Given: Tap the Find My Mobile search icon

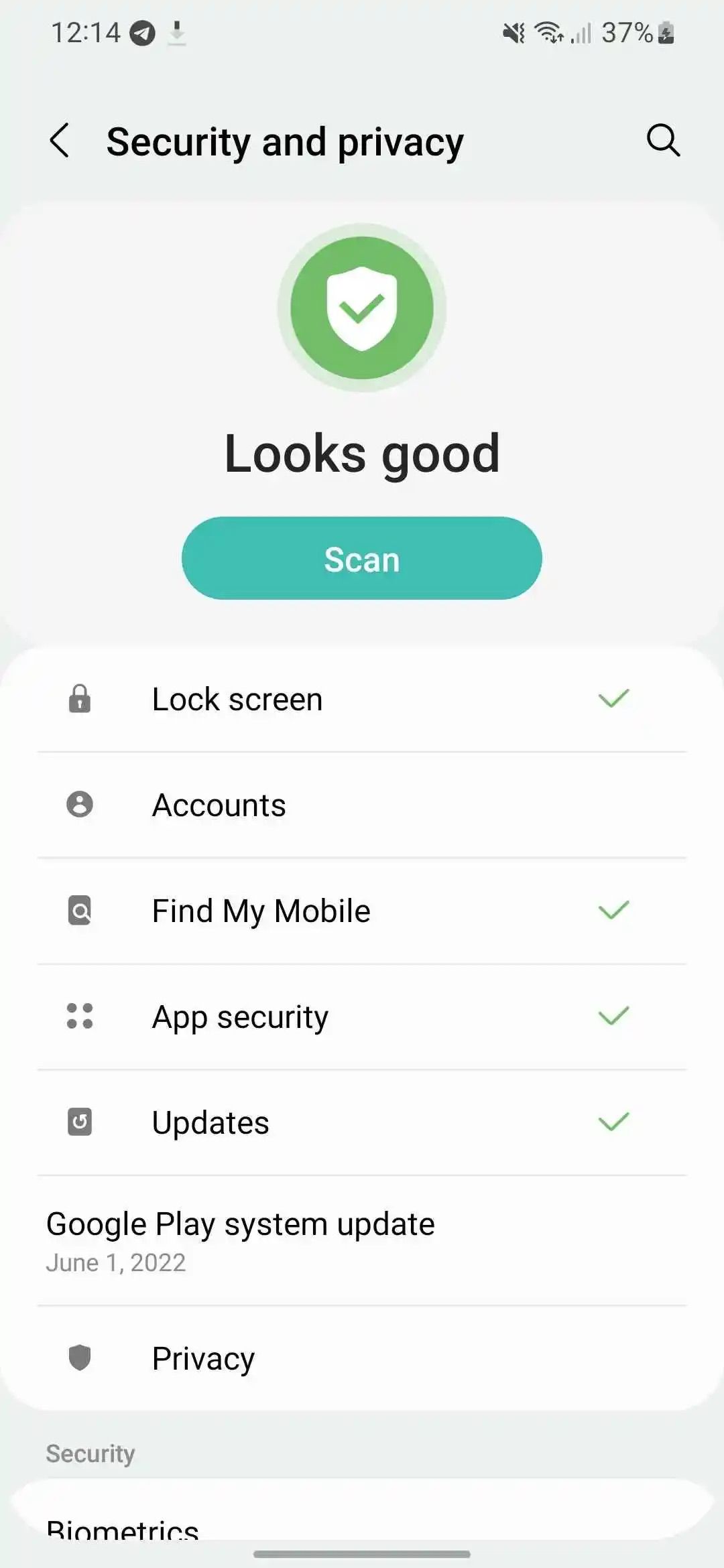Looking at the screenshot, I should coord(80,911).
